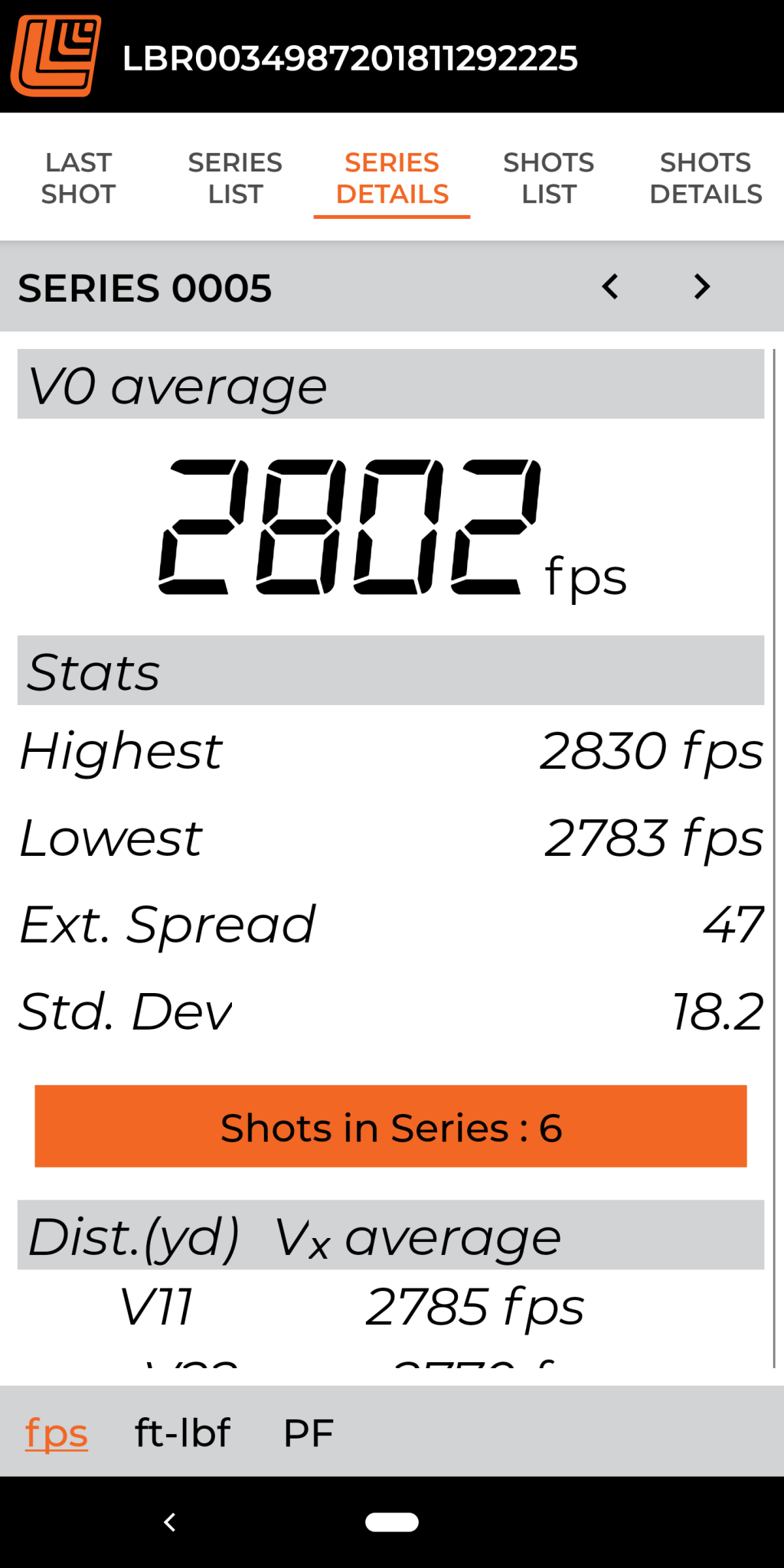Go to the previous series arrow
Screen dimensions: 784x1568
pos(610,287)
